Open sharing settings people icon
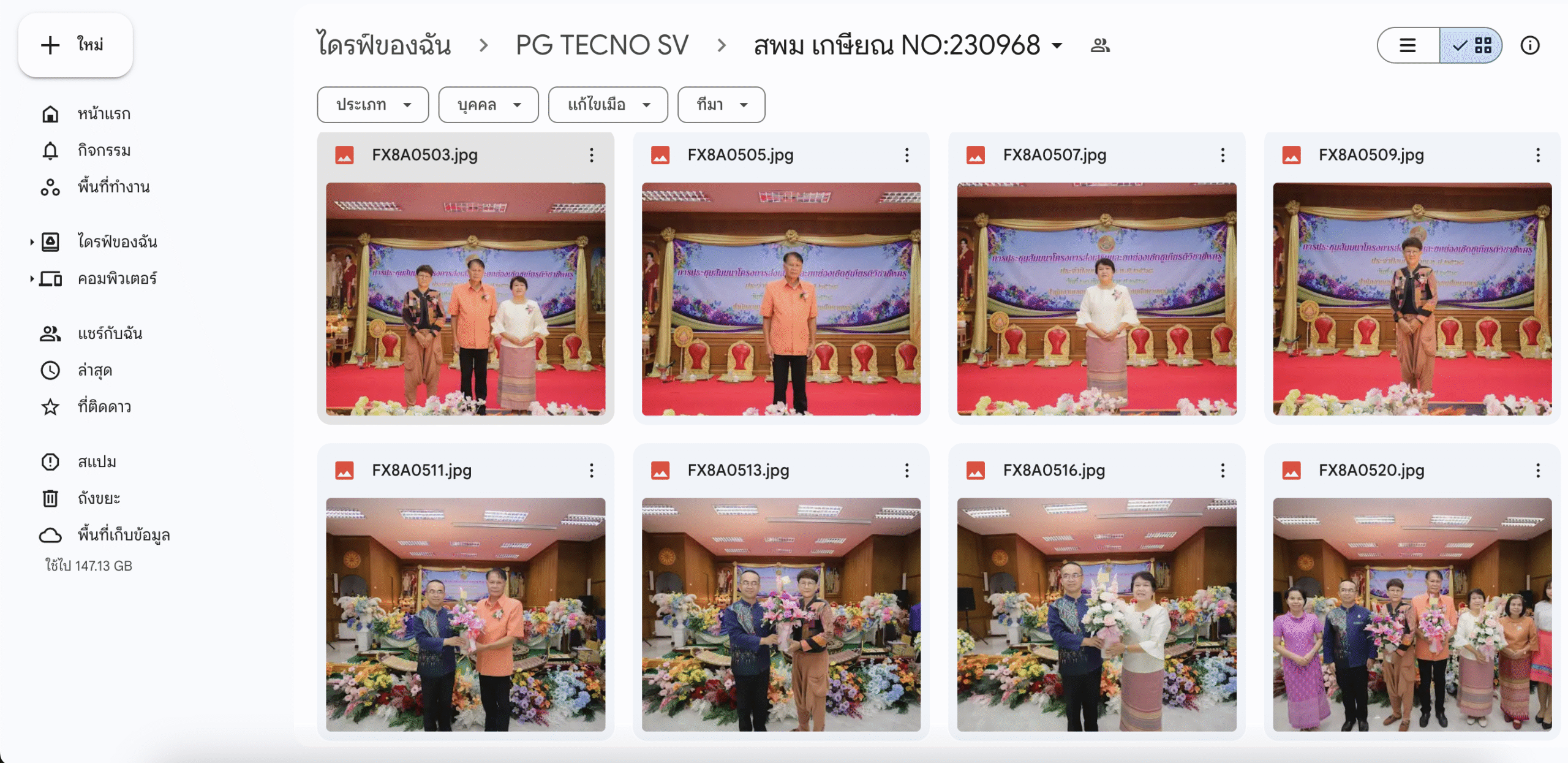 coord(1100,45)
